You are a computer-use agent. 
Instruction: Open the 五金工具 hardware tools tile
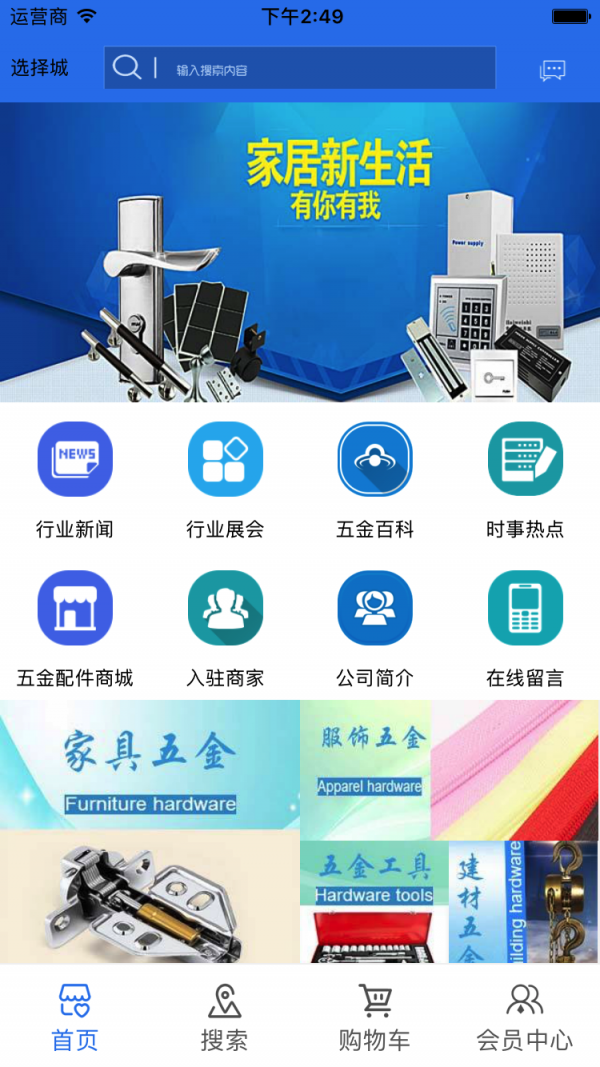pyautogui.click(x=373, y=902)
